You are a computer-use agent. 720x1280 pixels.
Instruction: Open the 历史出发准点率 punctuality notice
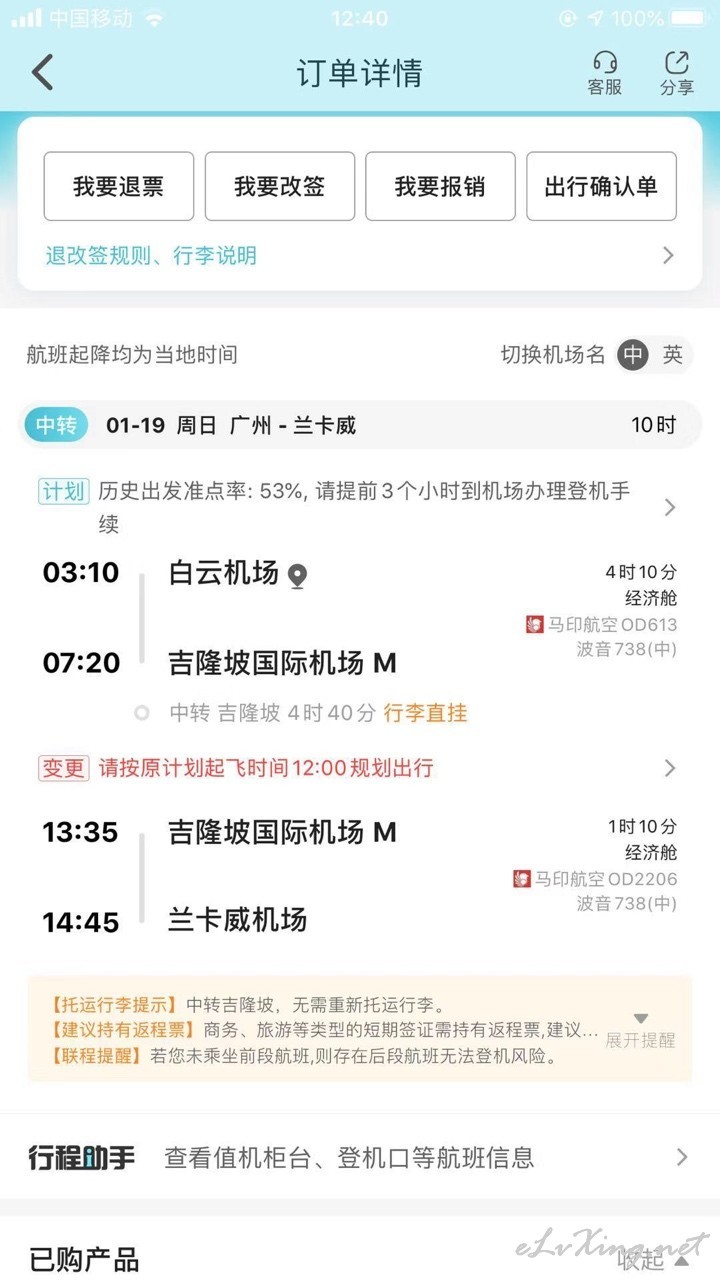tap(360, 507)
